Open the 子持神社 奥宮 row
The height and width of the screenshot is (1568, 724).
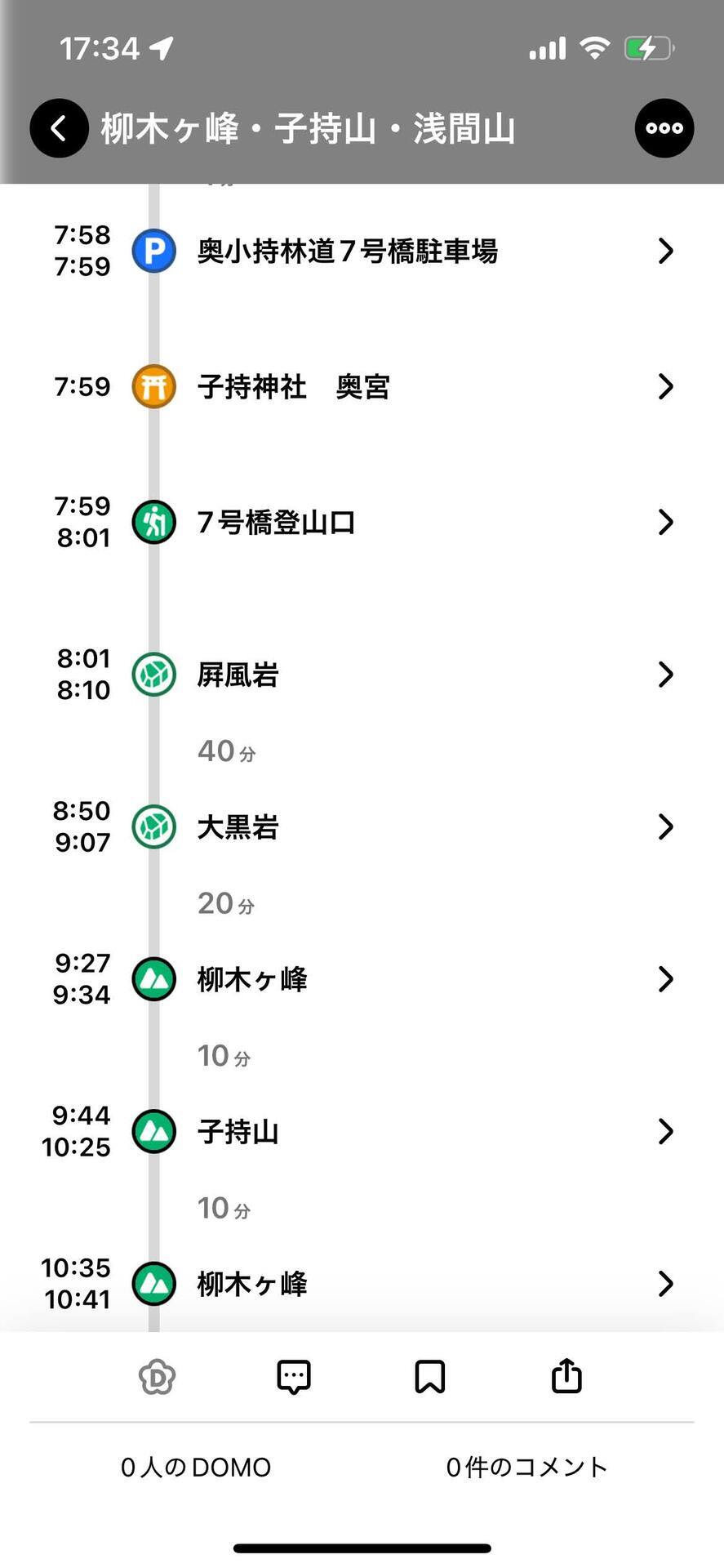pyautogui.click(x=362, y=386)
